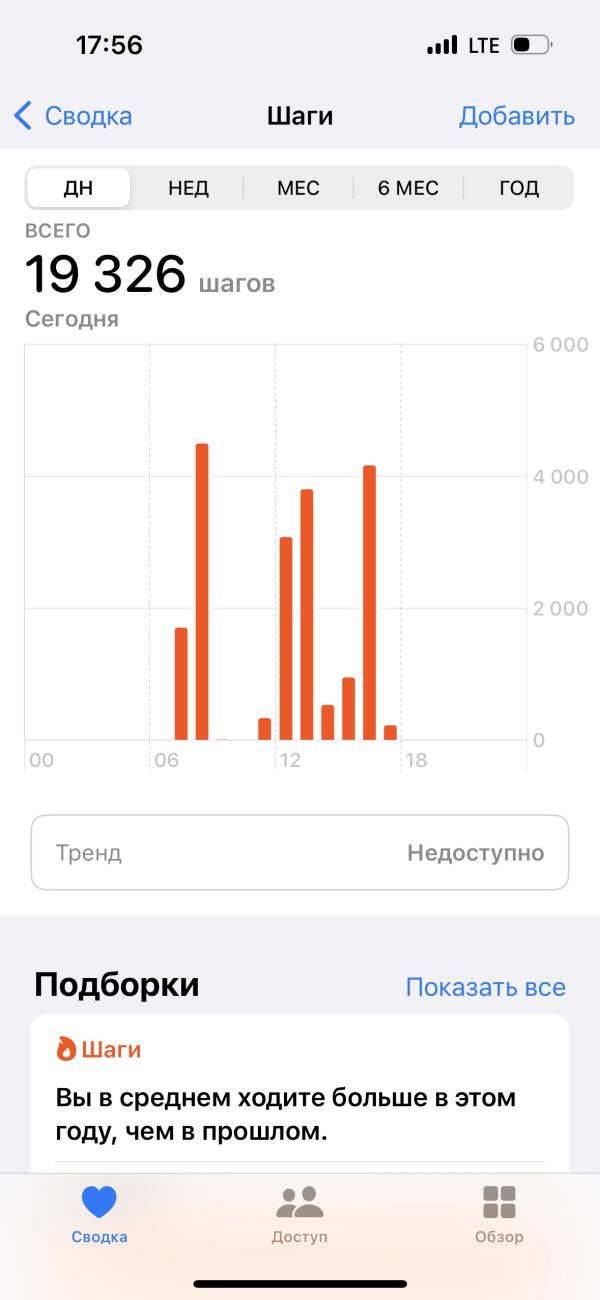This screenshot has height=1300, width=600.
Task: Open the Обзор tab
Action: pyautogui.click(x=499, y=1213)
